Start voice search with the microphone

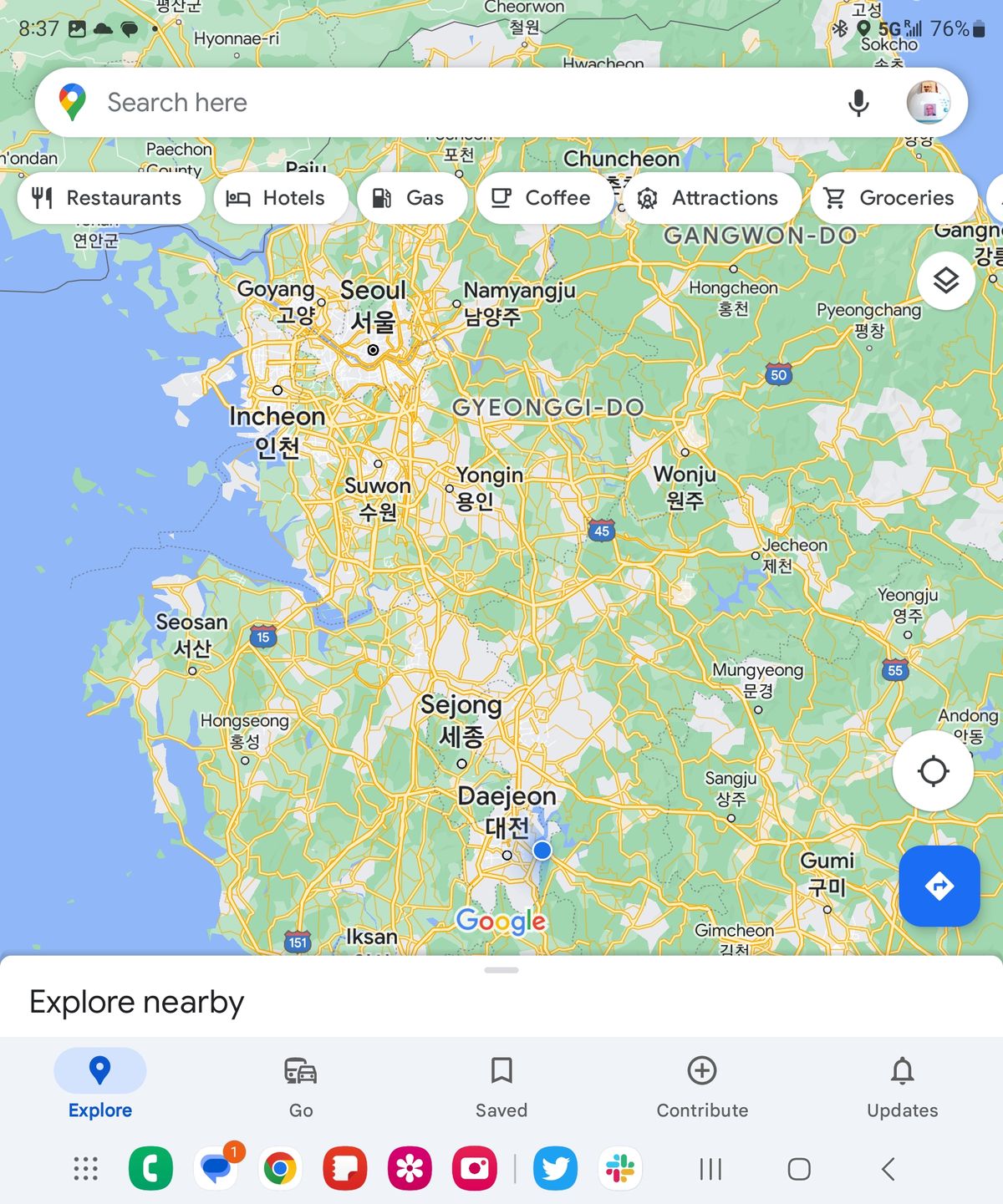(858, 103)
